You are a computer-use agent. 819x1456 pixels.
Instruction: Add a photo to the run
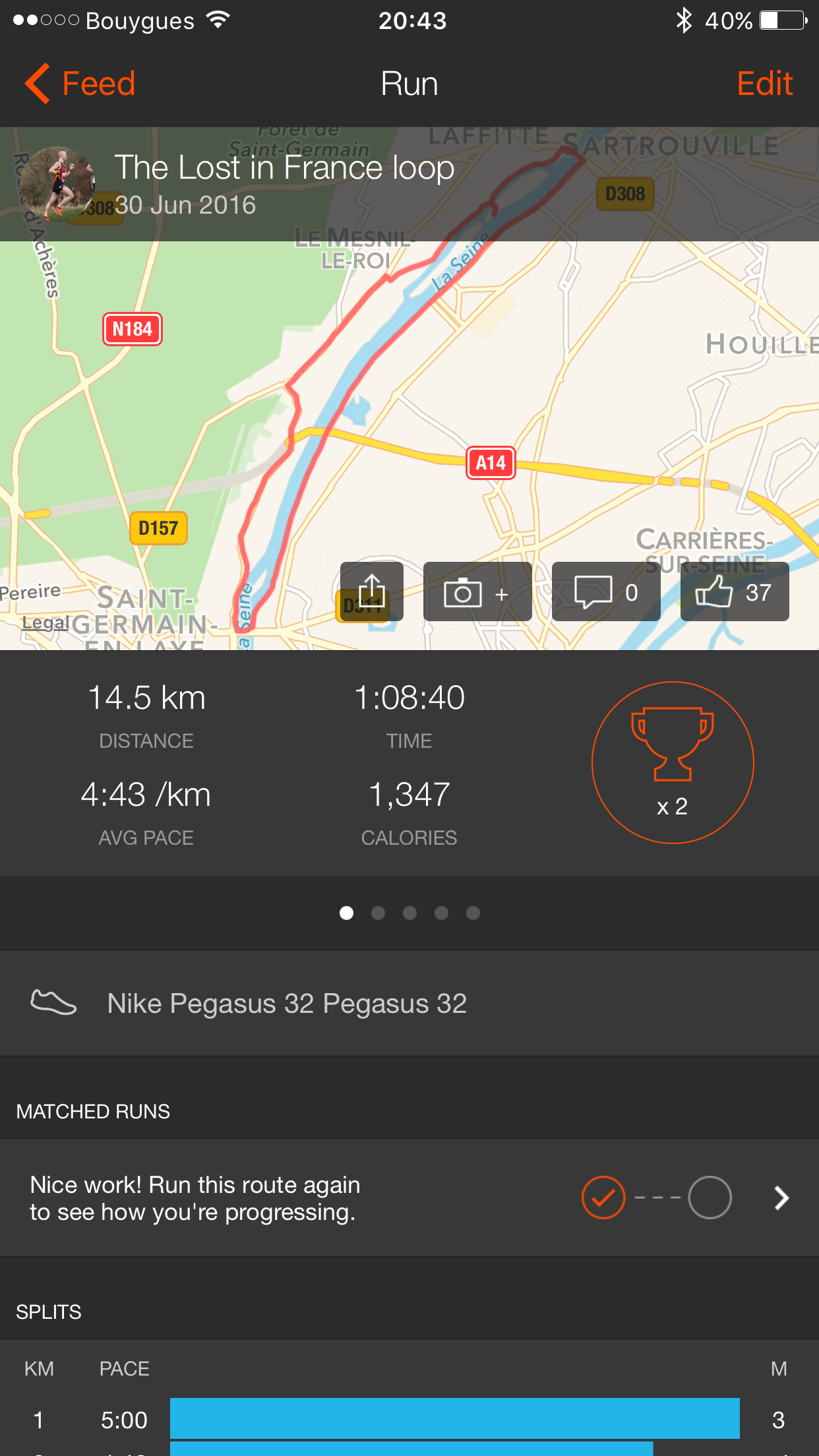click(x=477, y=592)
